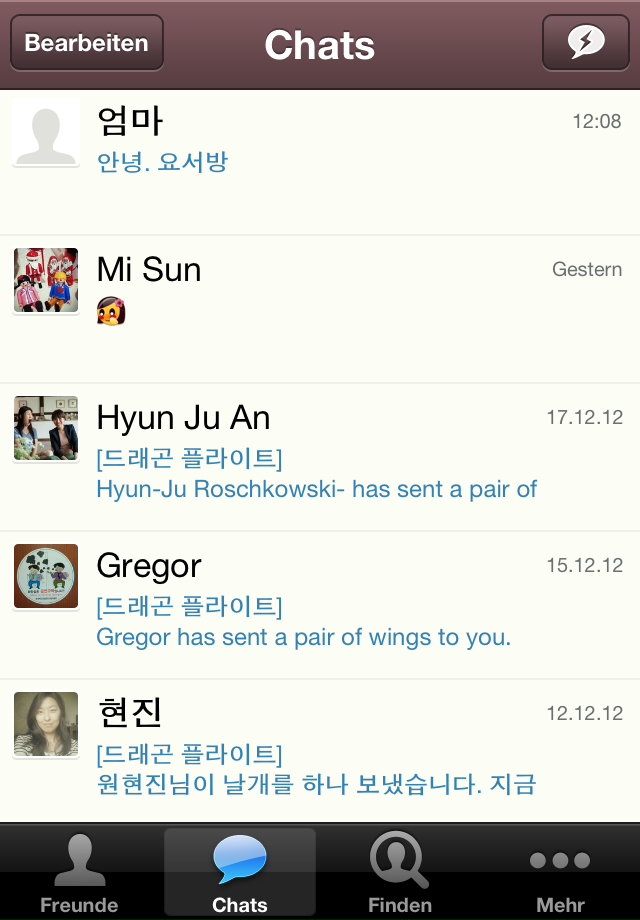Open the Mehr tab
The image size is (640, 920).
[x=560, y=872]
